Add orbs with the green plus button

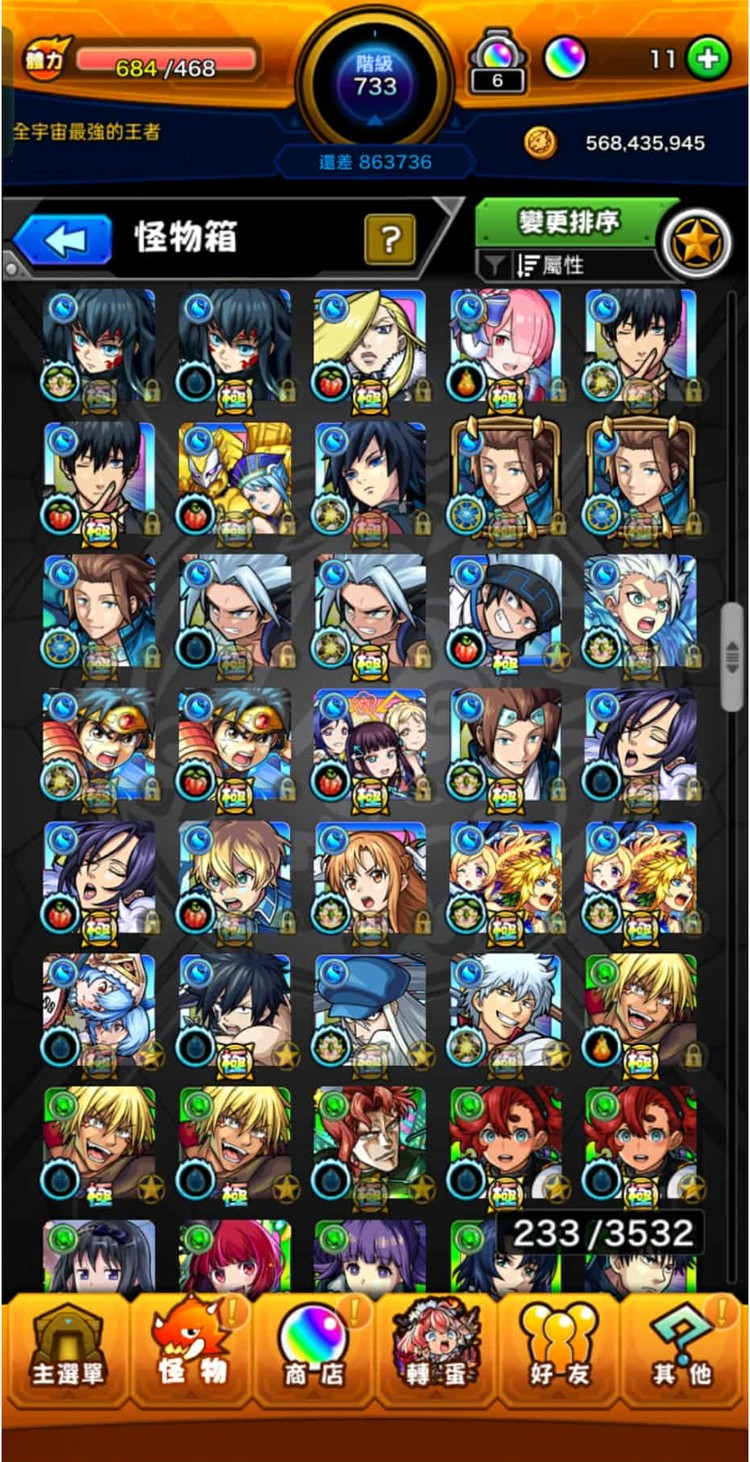coord(708,59)
